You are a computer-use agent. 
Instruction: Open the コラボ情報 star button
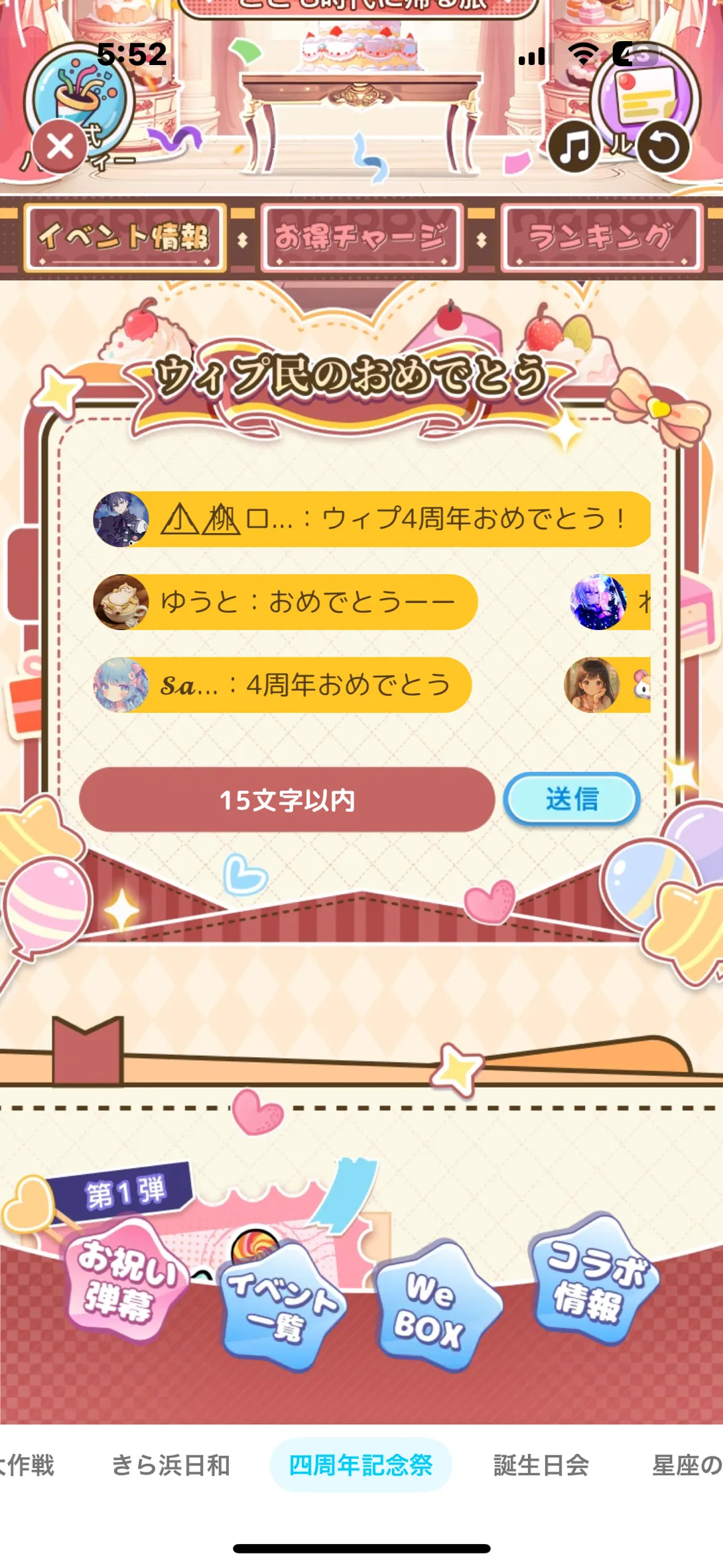click(594, 1279)
